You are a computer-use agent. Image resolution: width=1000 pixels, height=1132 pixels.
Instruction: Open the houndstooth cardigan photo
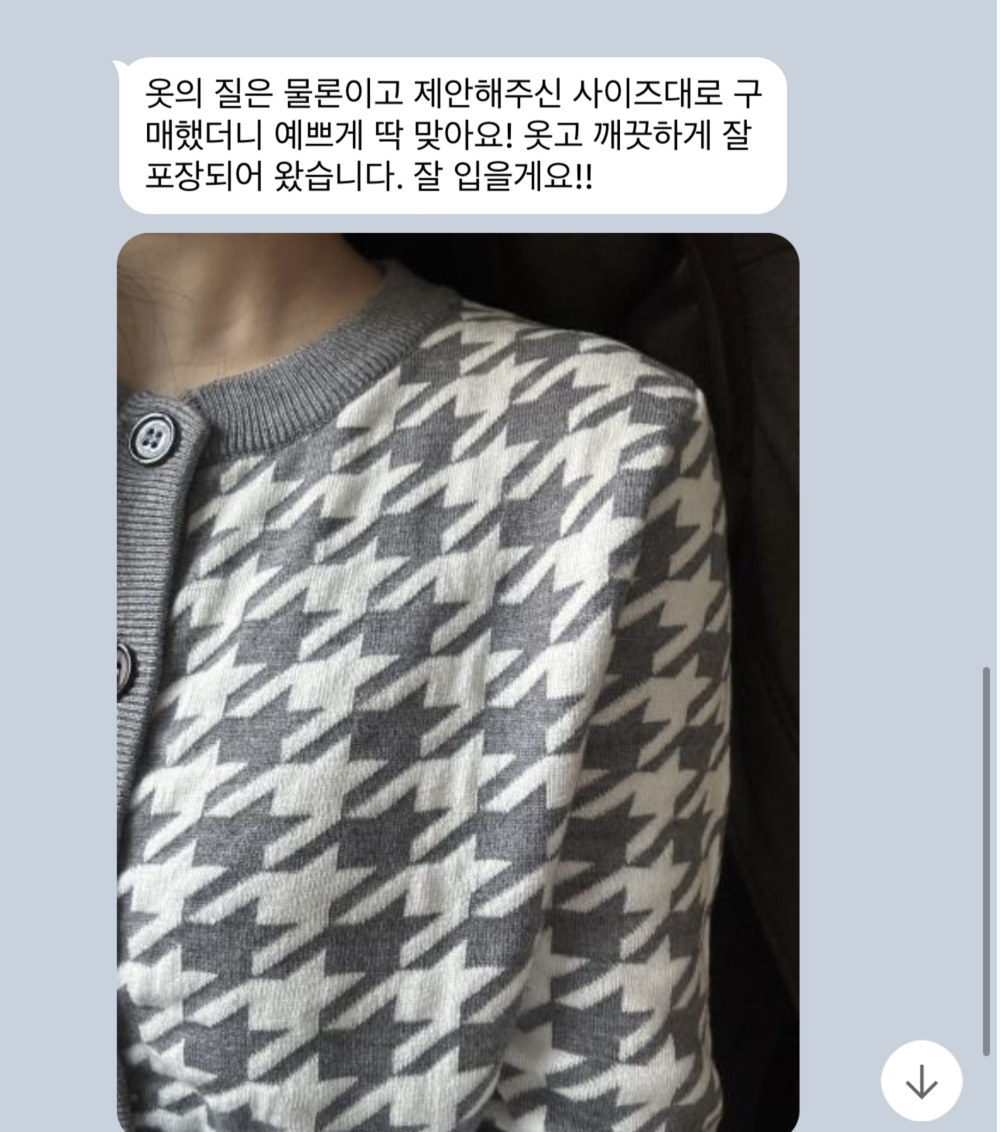(x=458, y=680)
